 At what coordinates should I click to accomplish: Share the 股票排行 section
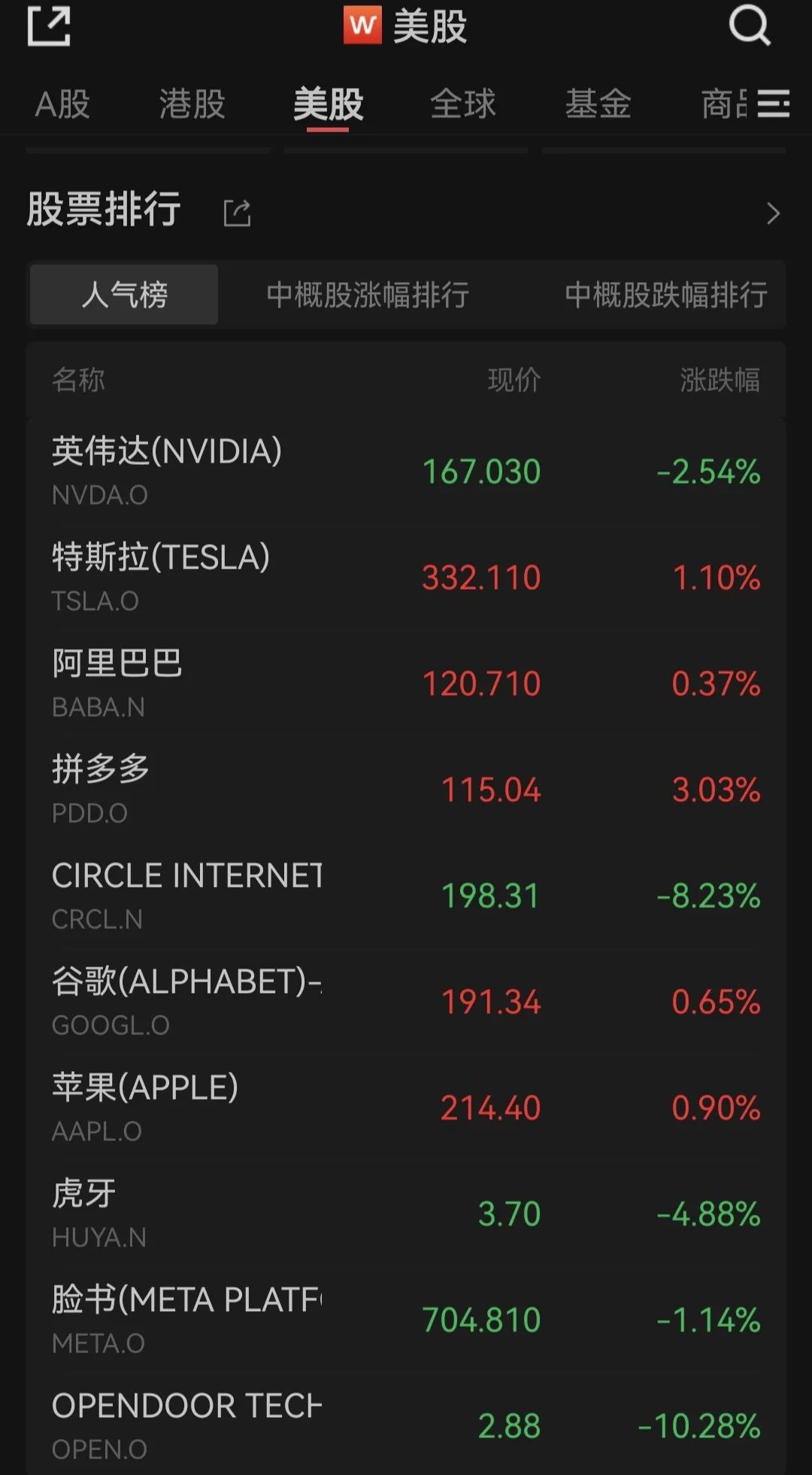coord(237,213)
